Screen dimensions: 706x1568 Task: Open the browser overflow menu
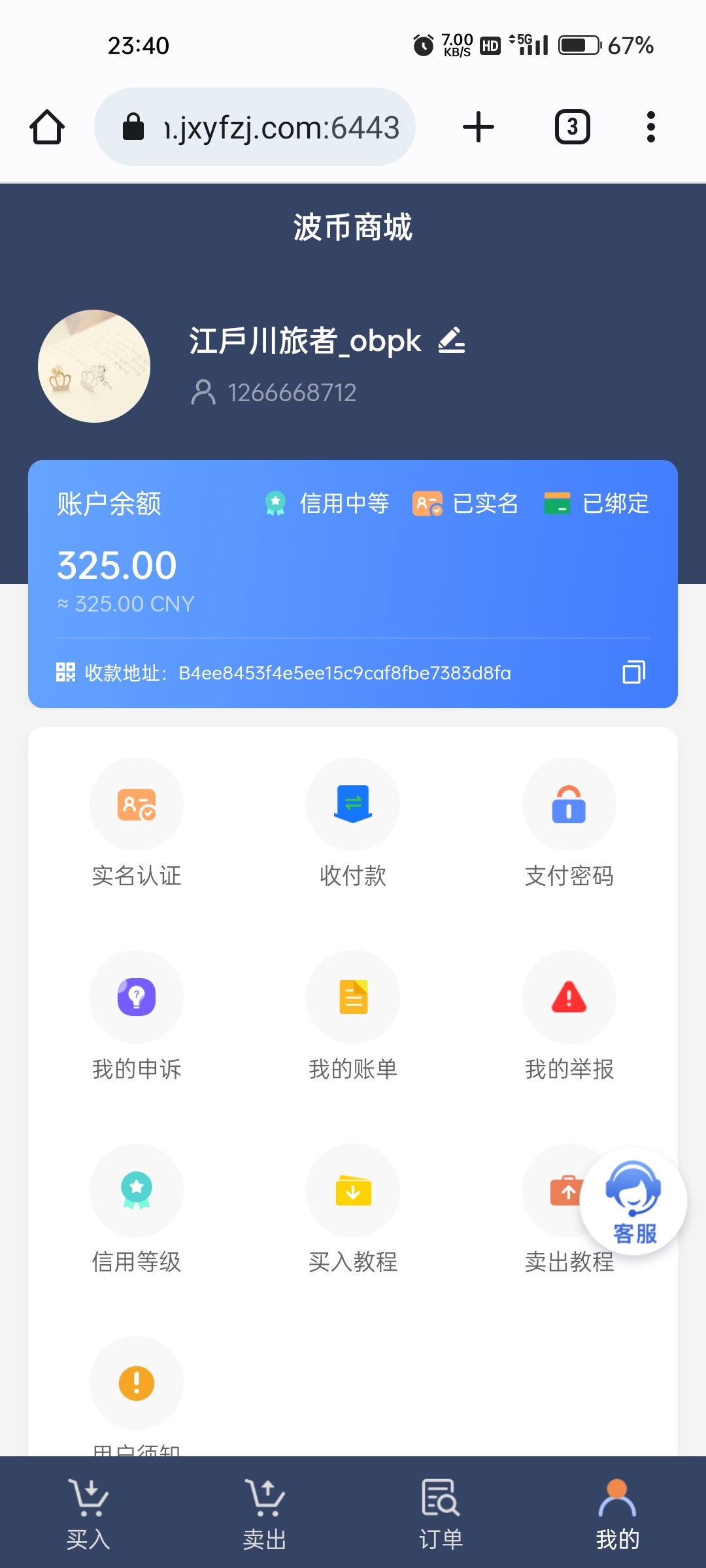pyautogui.click(x=650, y=127)
